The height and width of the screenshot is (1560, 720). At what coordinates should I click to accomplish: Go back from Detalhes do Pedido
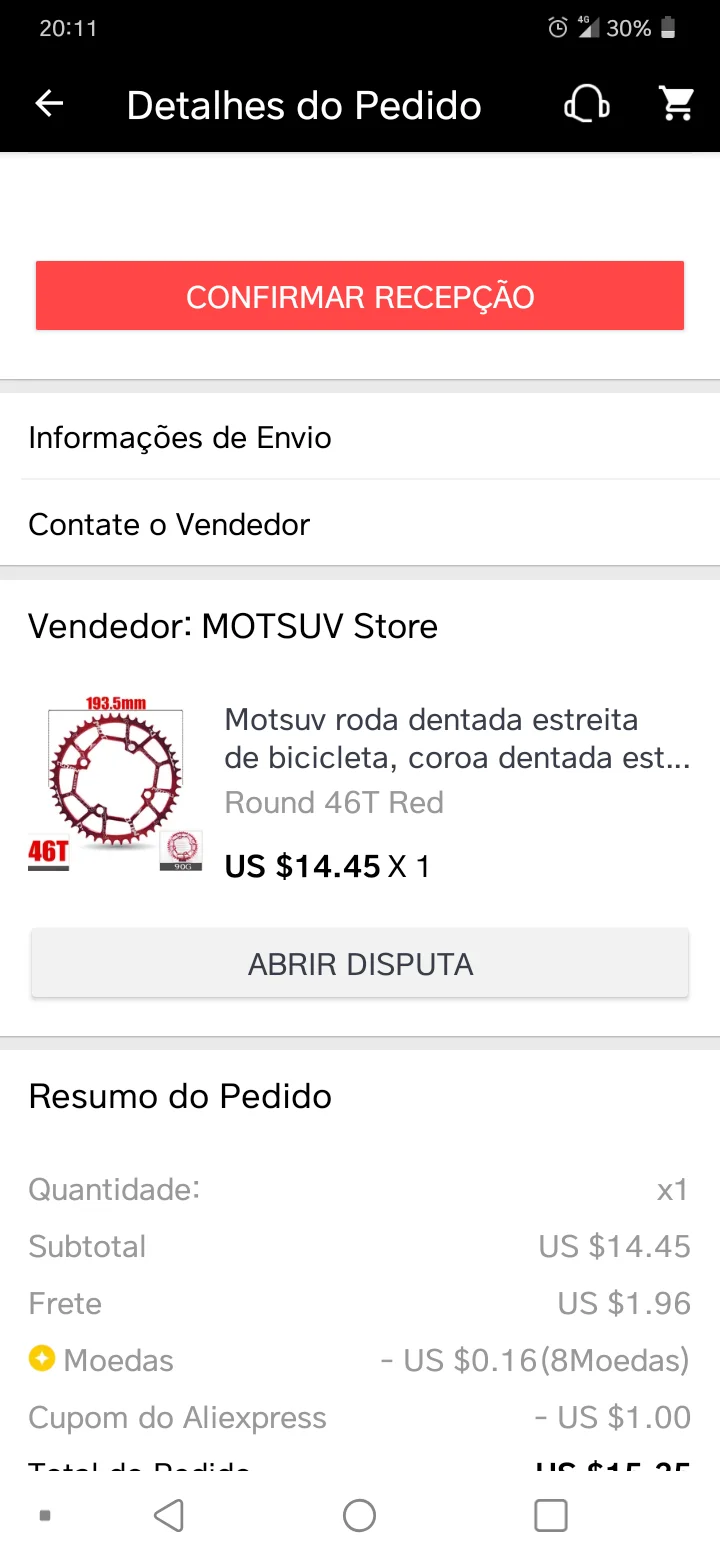click(49, 104)
